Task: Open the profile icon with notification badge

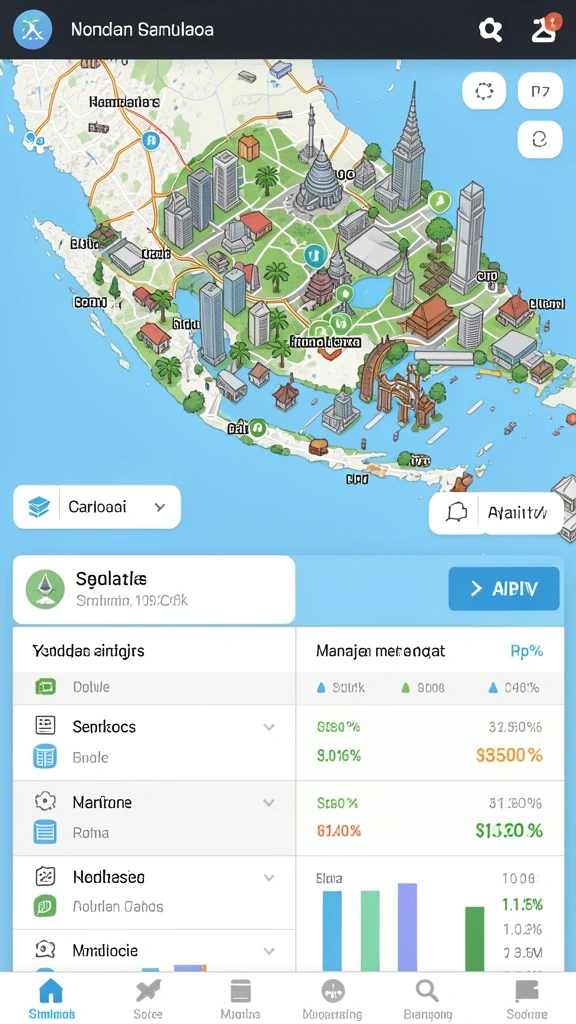Action: coord(543,29)
